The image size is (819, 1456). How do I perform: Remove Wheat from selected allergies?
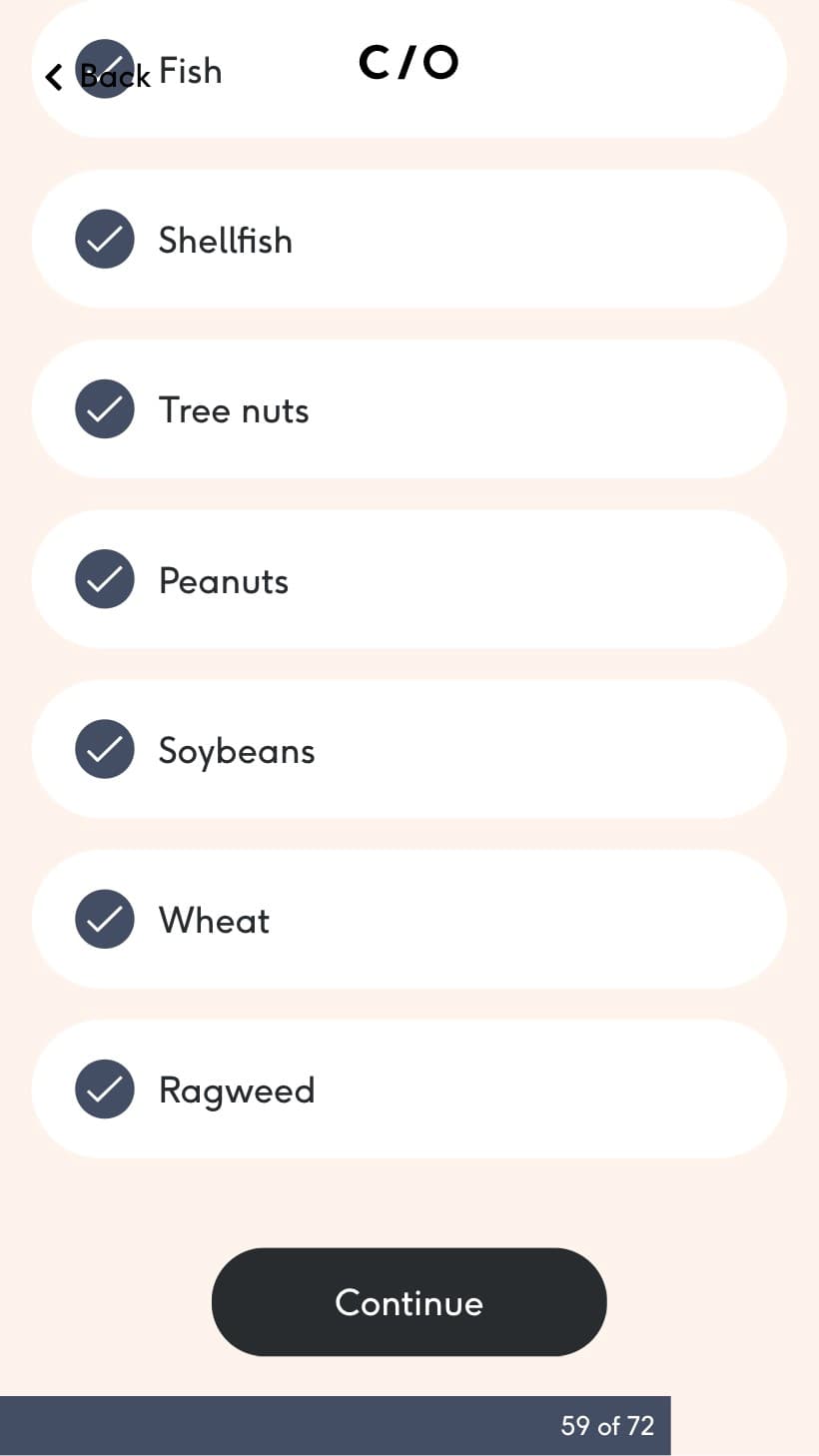[x=409, y=919]
